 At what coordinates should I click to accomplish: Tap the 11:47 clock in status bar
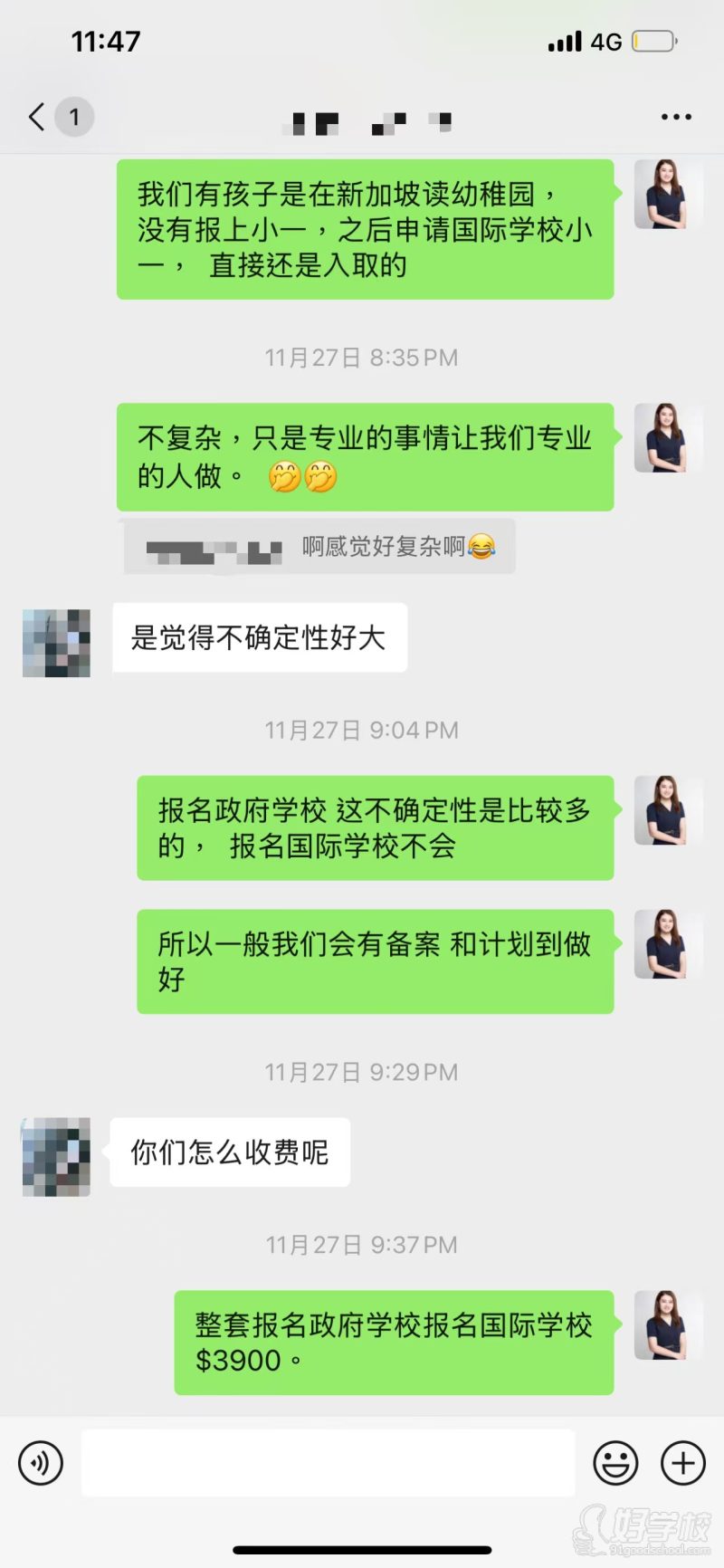click(106, 40)
